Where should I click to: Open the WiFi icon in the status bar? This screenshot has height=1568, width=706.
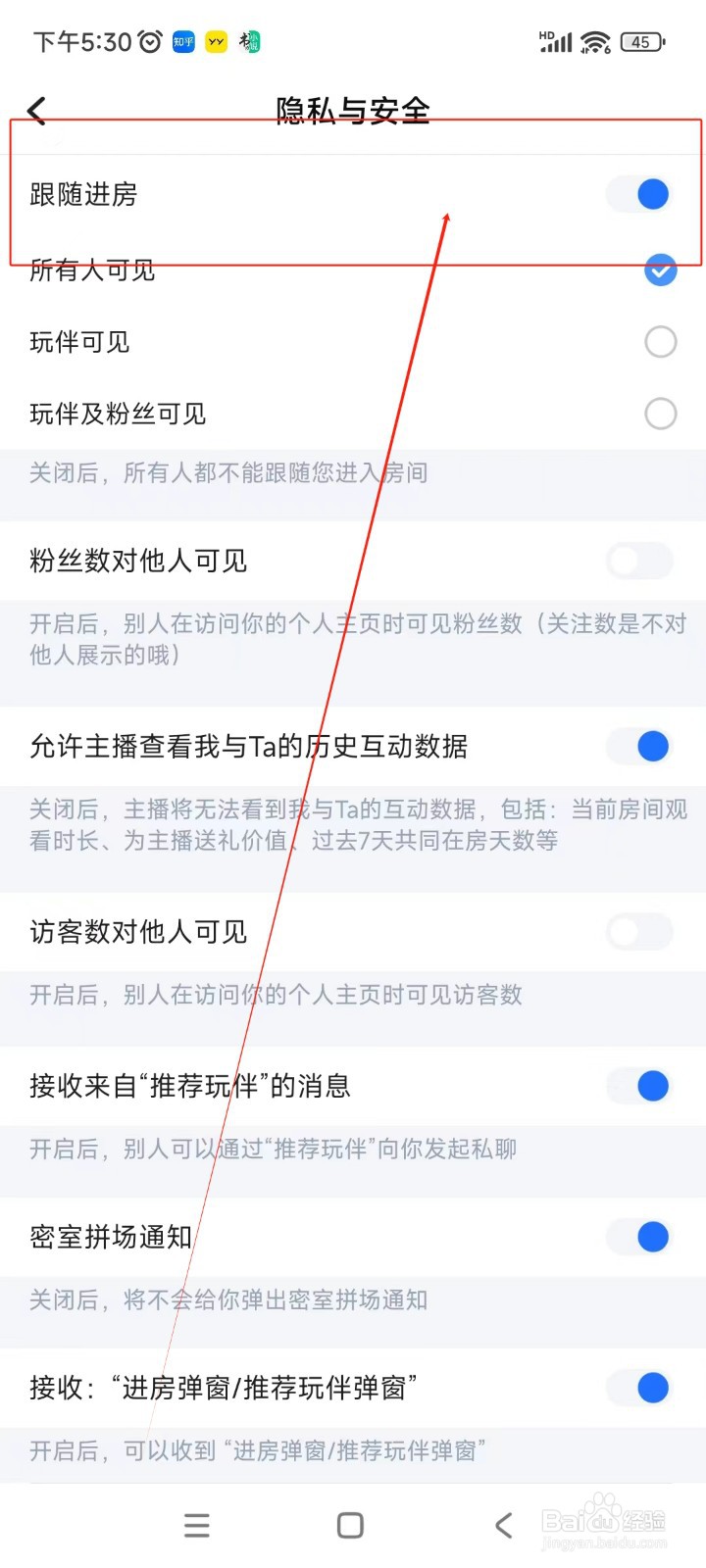(596, 41)
